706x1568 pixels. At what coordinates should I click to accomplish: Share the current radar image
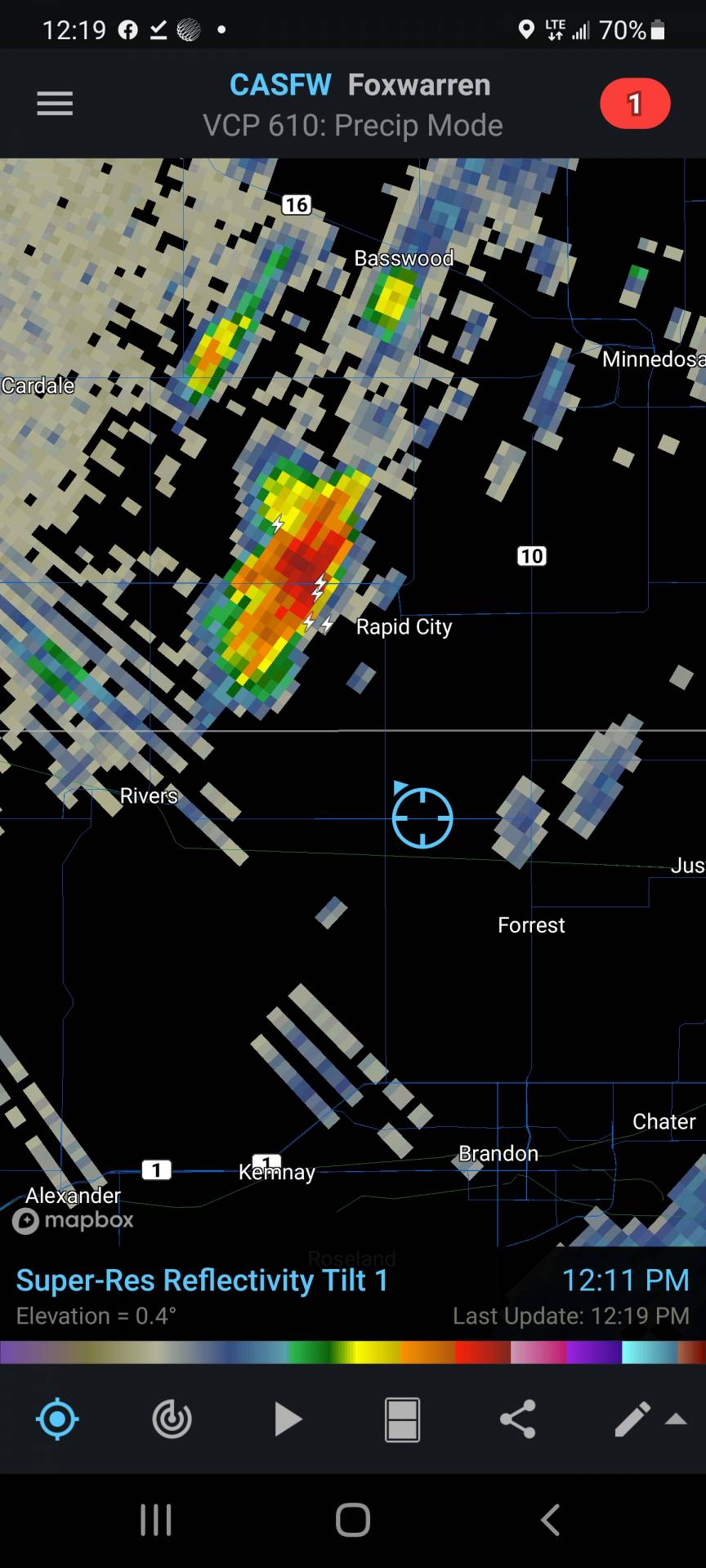click(517, 1419)
